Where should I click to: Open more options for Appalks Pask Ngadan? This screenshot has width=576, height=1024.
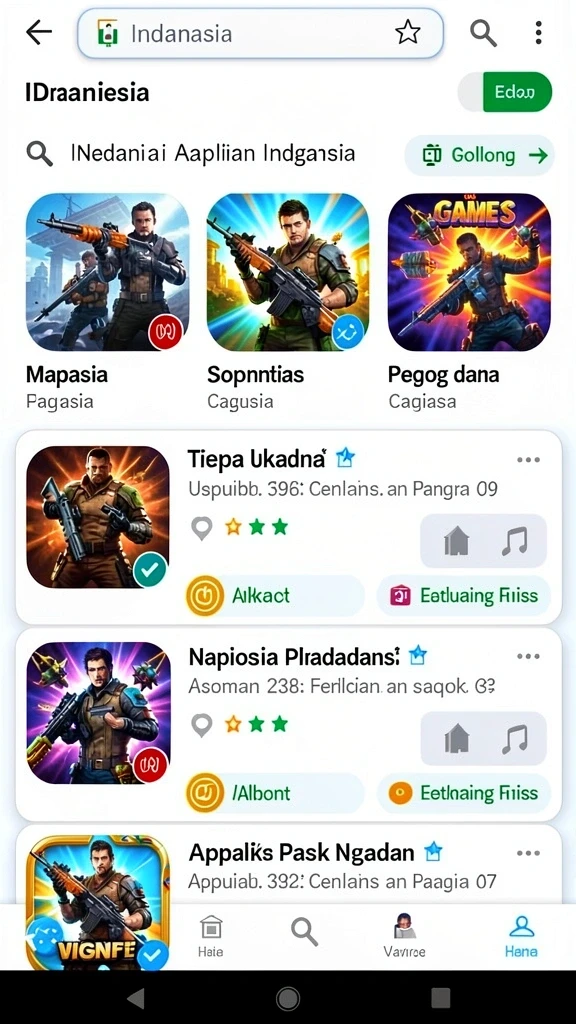528,853
